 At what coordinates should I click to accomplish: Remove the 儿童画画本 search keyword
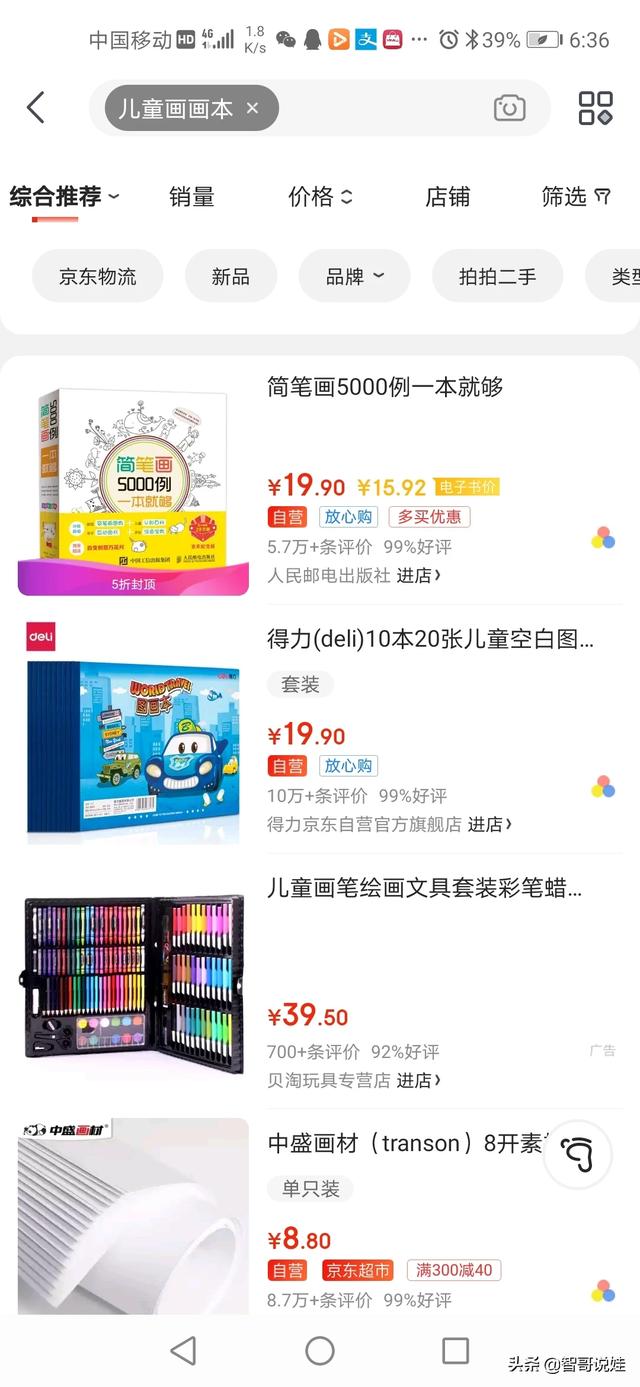click(x=253, y=108)
